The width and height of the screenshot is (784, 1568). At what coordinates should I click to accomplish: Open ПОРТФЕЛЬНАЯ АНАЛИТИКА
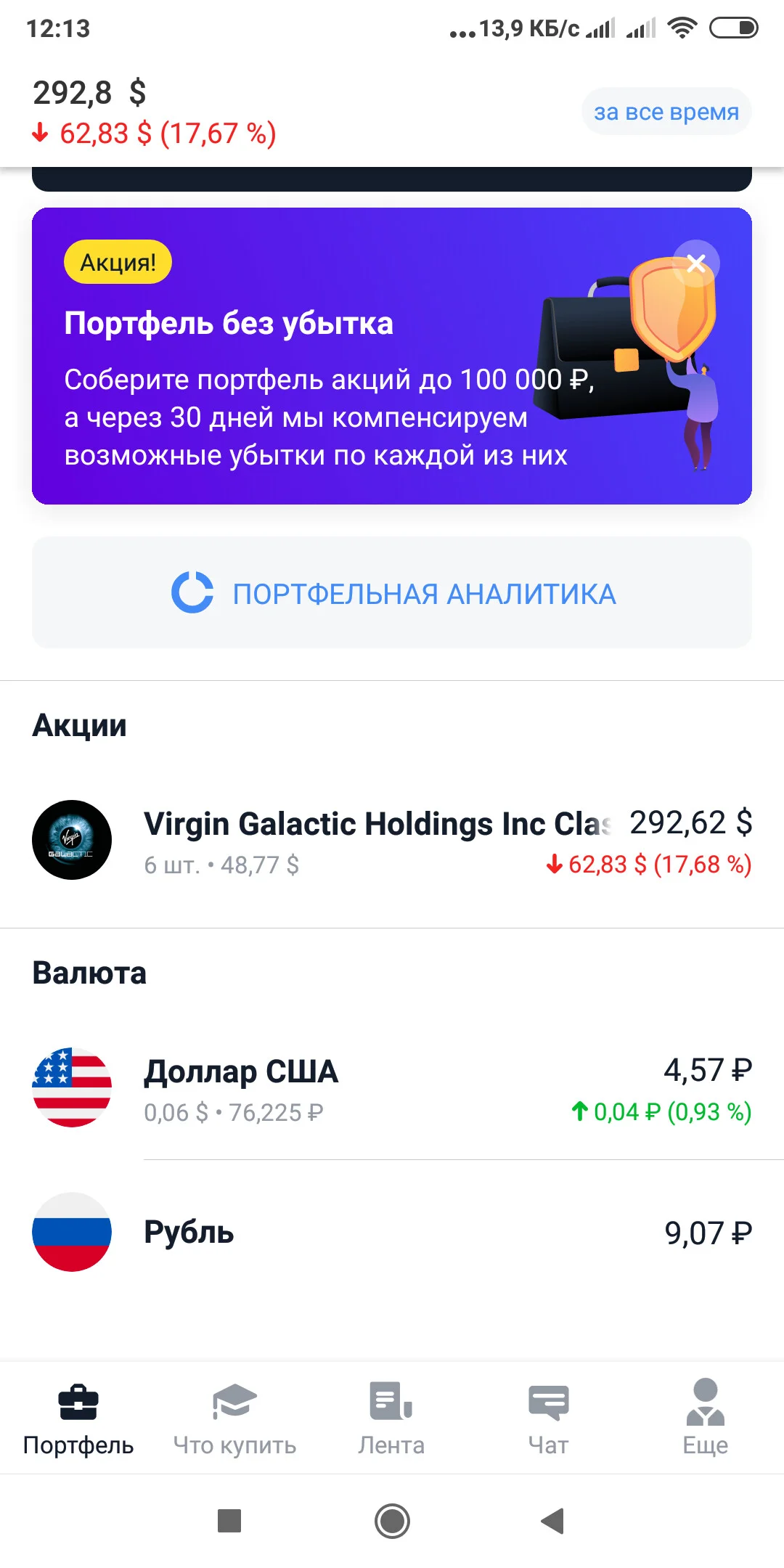[x=392, y=592]
